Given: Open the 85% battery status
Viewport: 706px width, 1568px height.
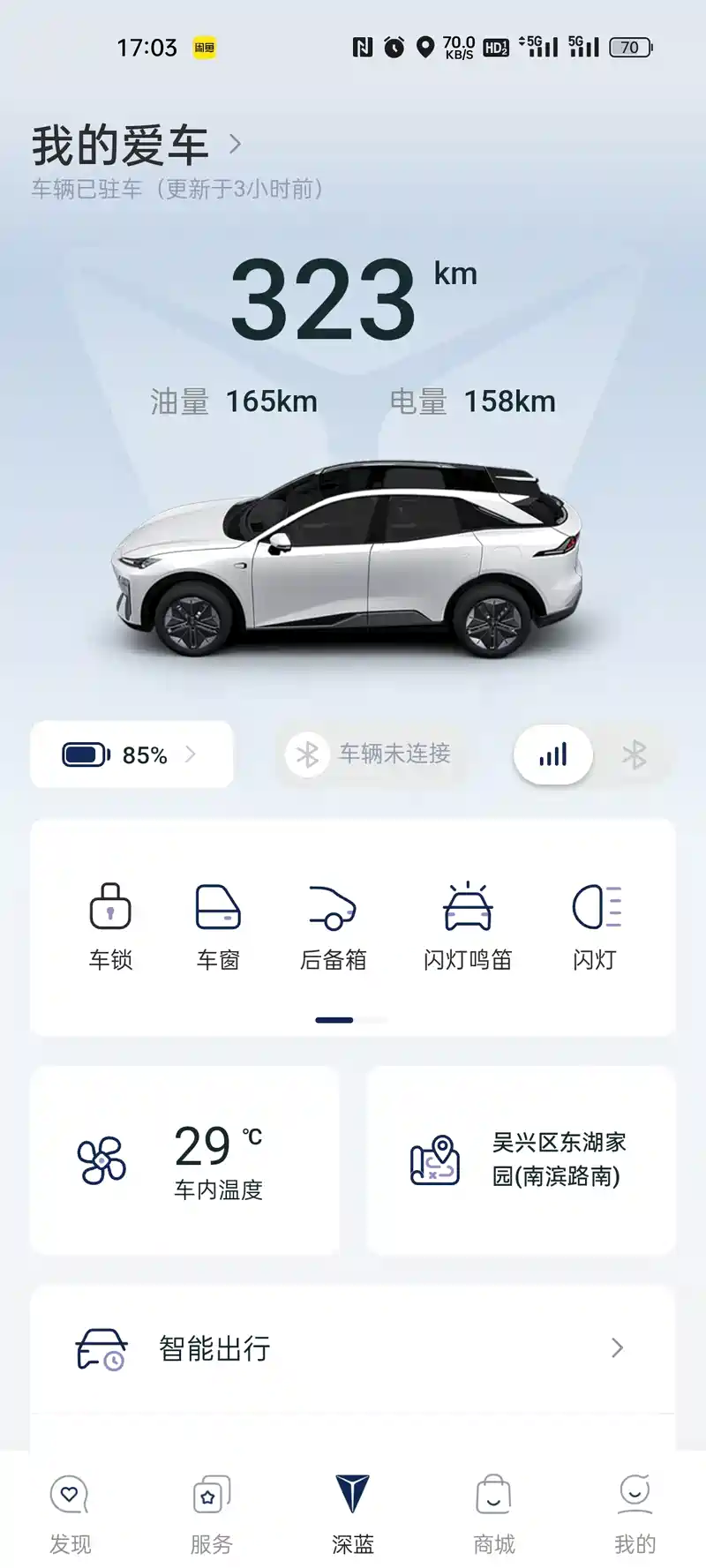Looking at the screenshot, I should [x=131, y=754].
